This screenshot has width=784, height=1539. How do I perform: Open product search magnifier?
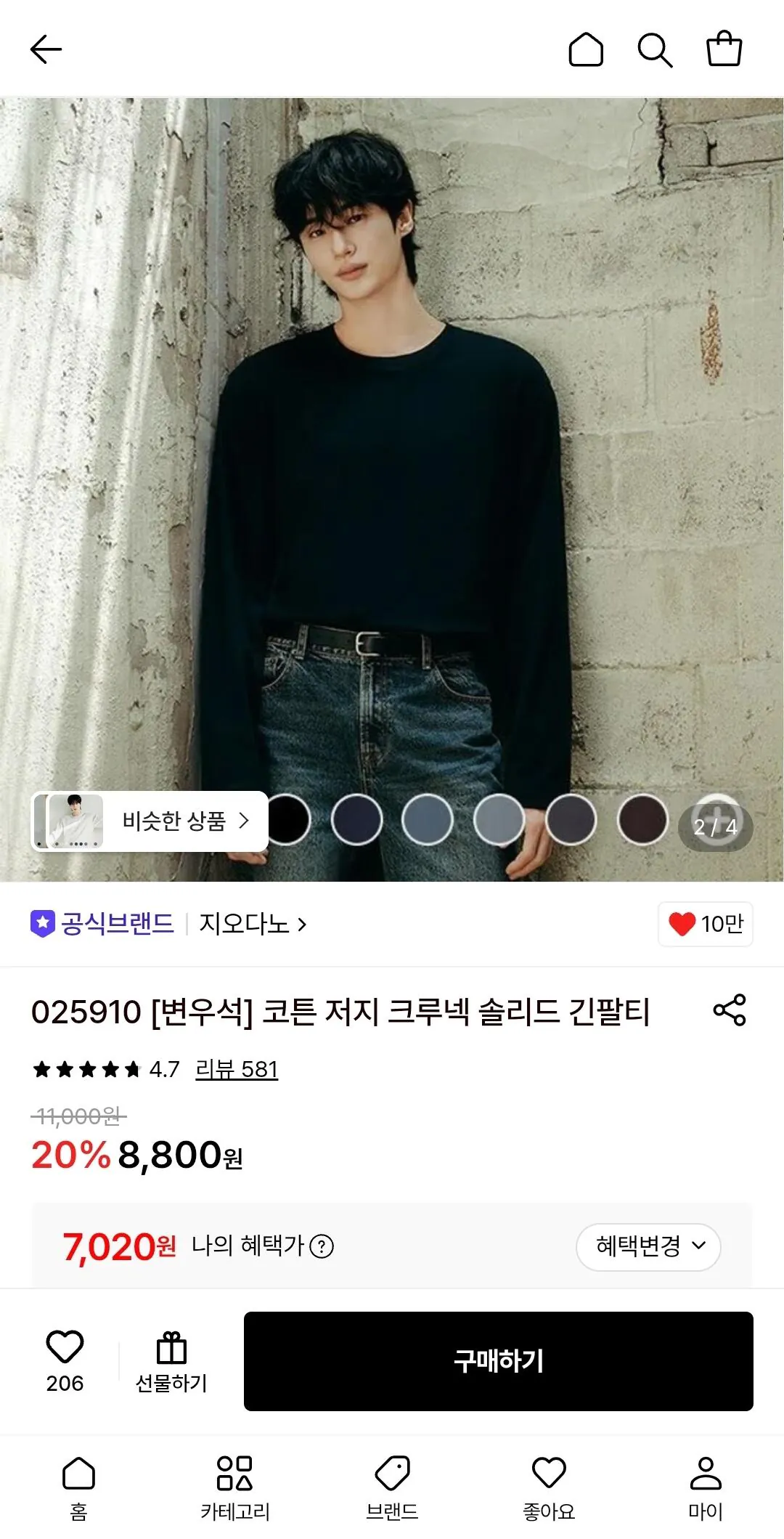655,49
